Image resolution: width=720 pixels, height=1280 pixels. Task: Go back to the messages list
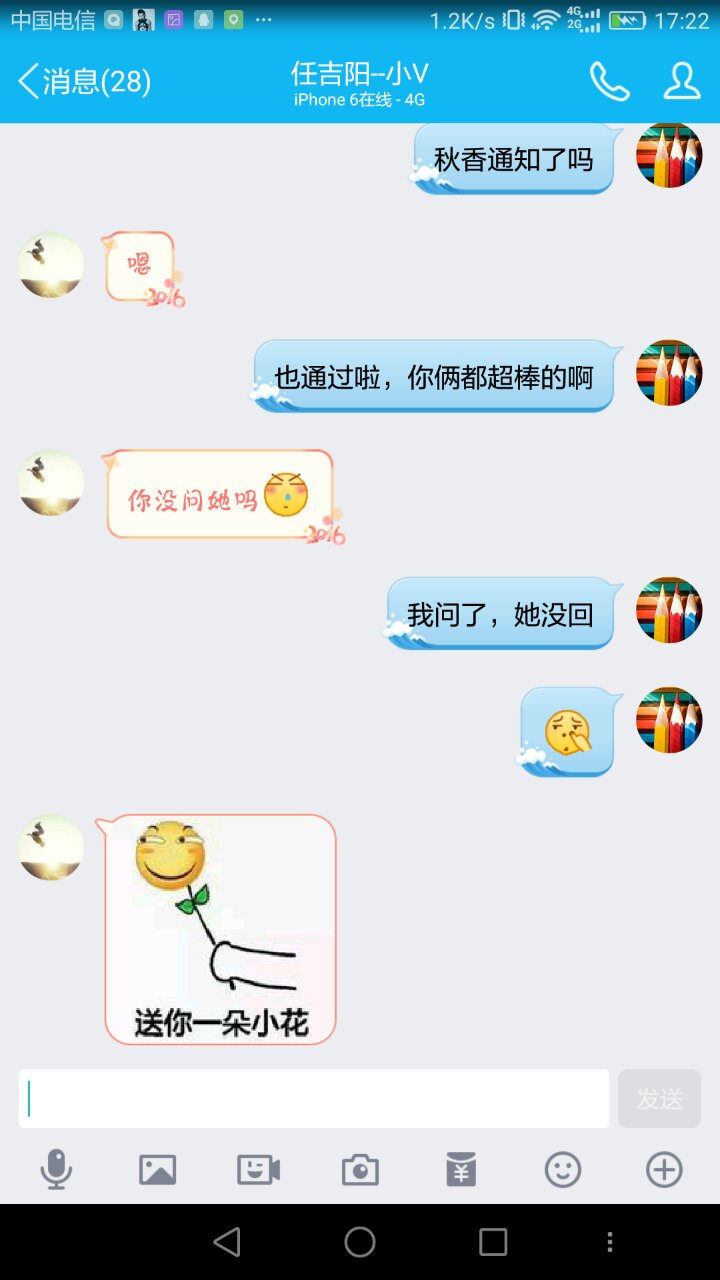click(85, 82)
